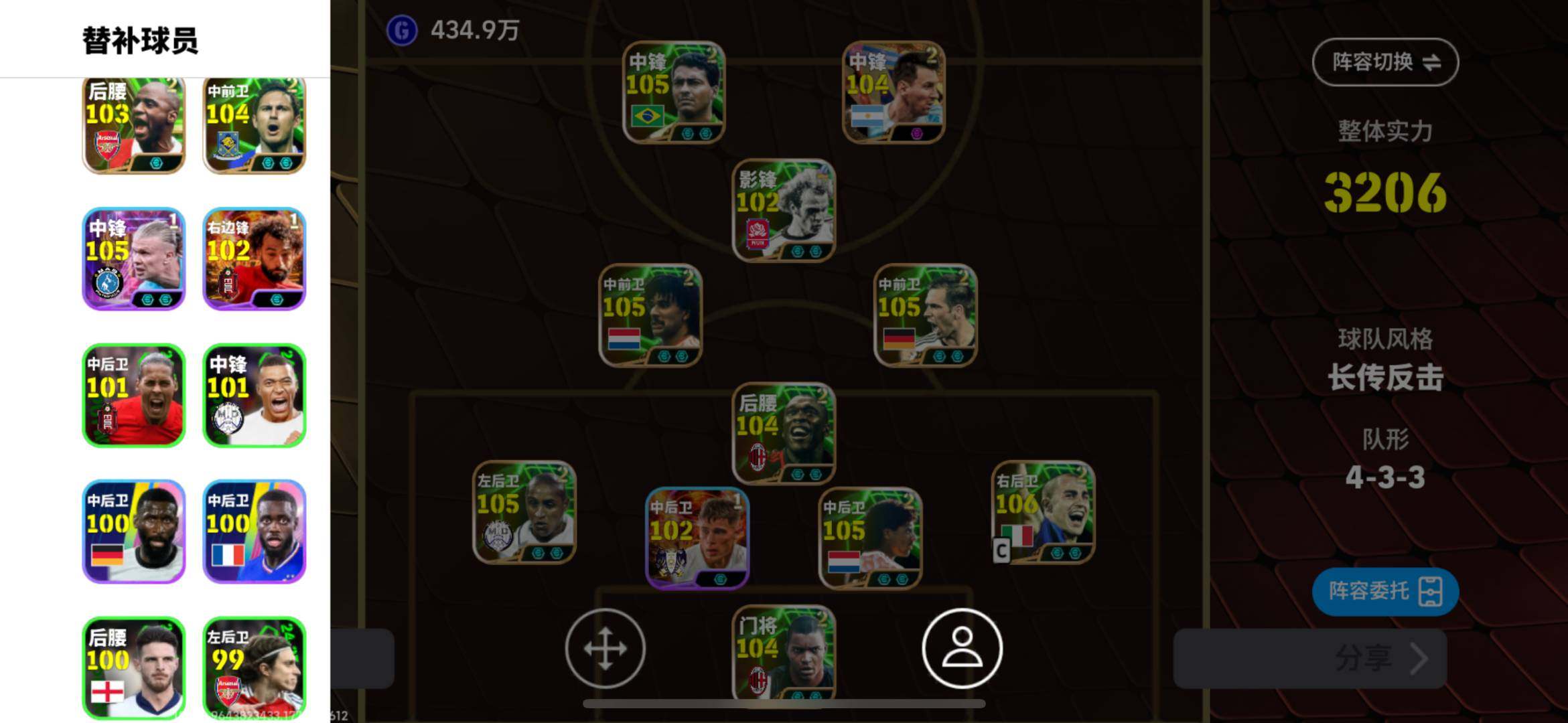Select the 105 中前卫 Netherlands midfielder card
This screenshot has height=723, width=1568.
pos(650,315)
